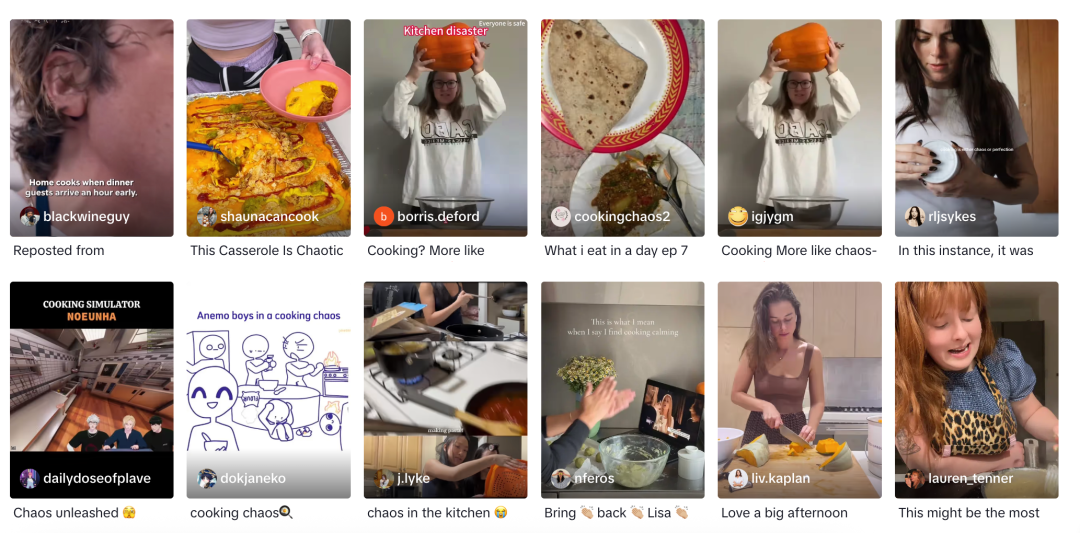
Task: Play igjygm's pumpkin cooking video
Action: click(799, 127)
